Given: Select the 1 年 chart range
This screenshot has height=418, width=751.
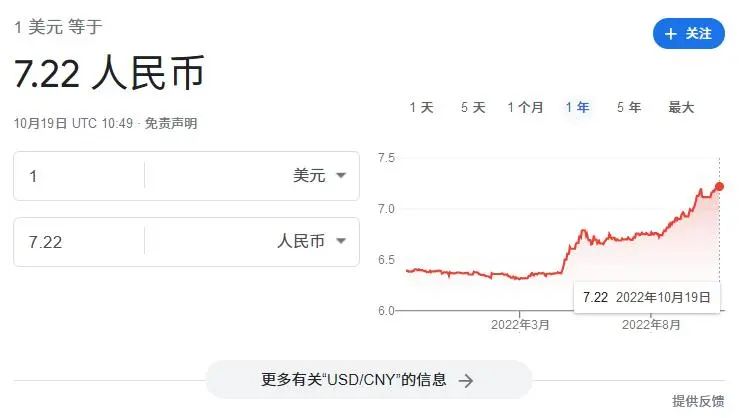Looking at the screenshot, I should [x=577, y=107].
